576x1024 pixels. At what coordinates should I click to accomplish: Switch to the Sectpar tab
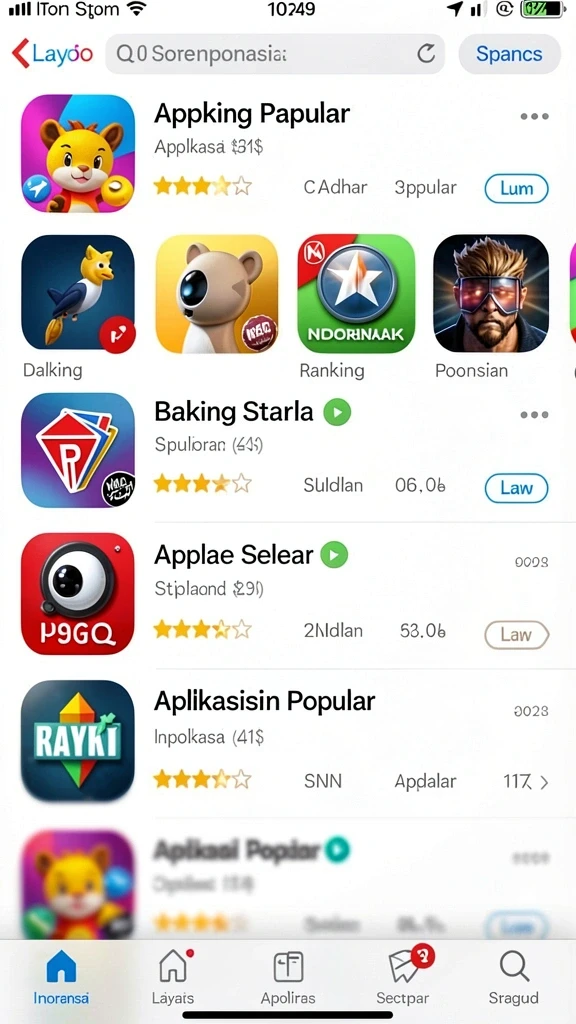(x=403, y=977)
